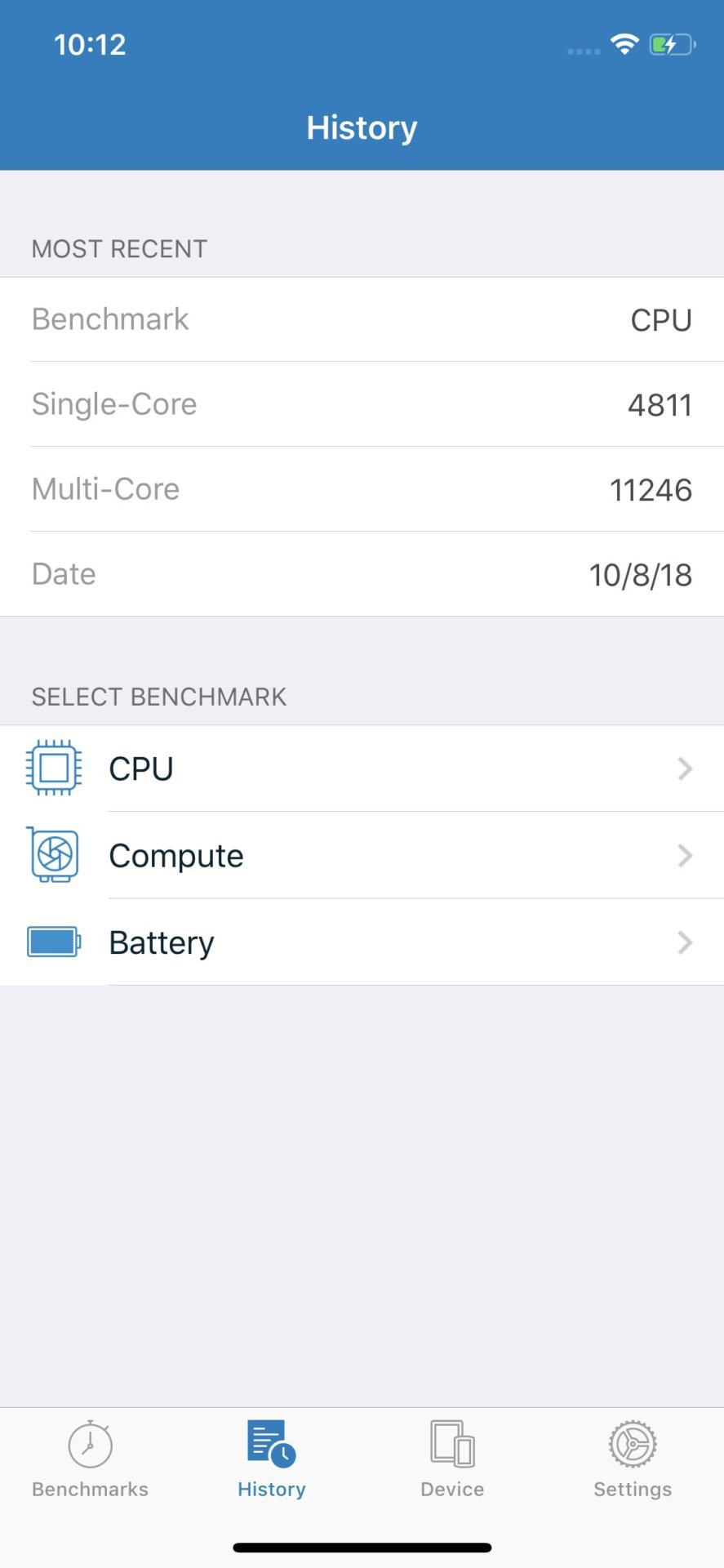The image size is (724, 1568).
Task: Open CPU benchmark history
Action: 362,768
